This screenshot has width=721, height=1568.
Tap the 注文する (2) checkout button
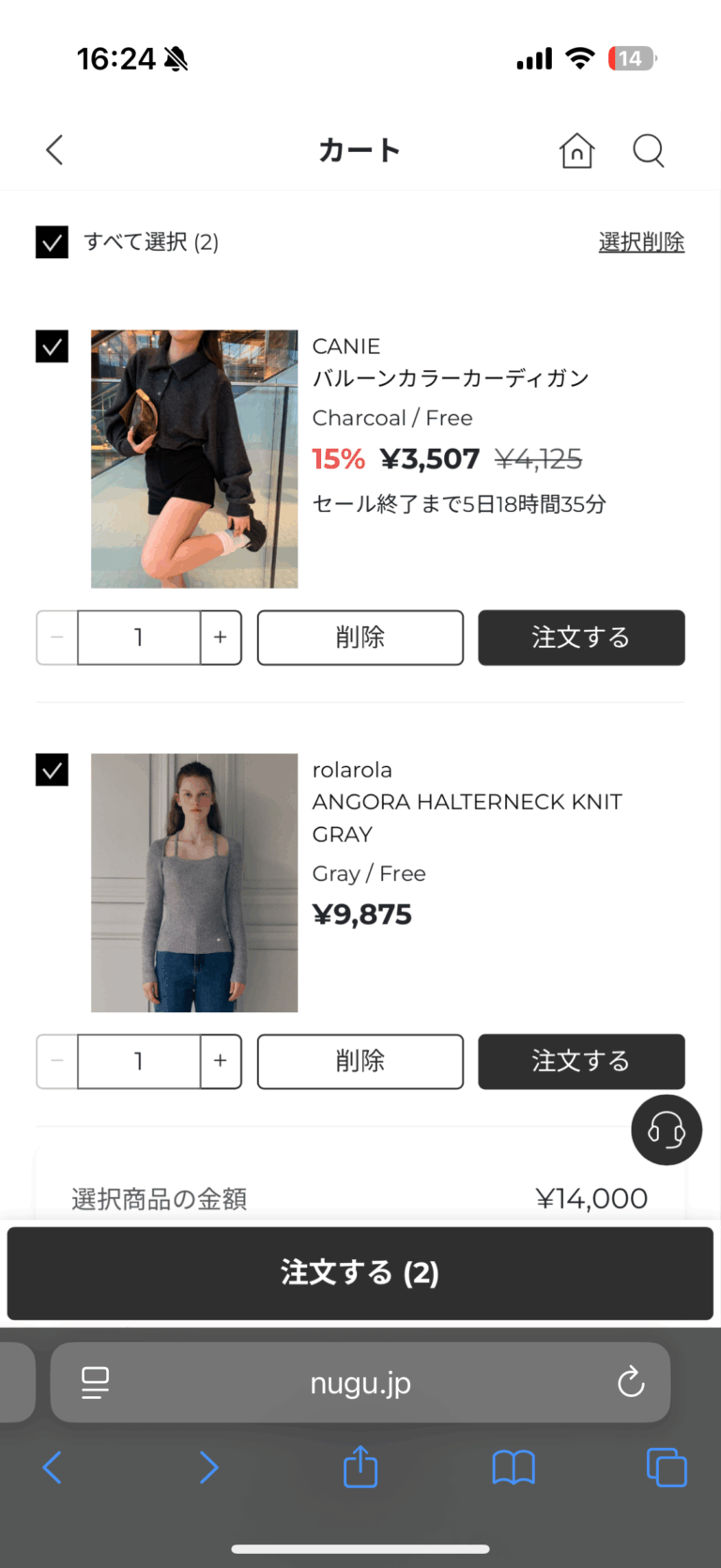click(360, 1273)
